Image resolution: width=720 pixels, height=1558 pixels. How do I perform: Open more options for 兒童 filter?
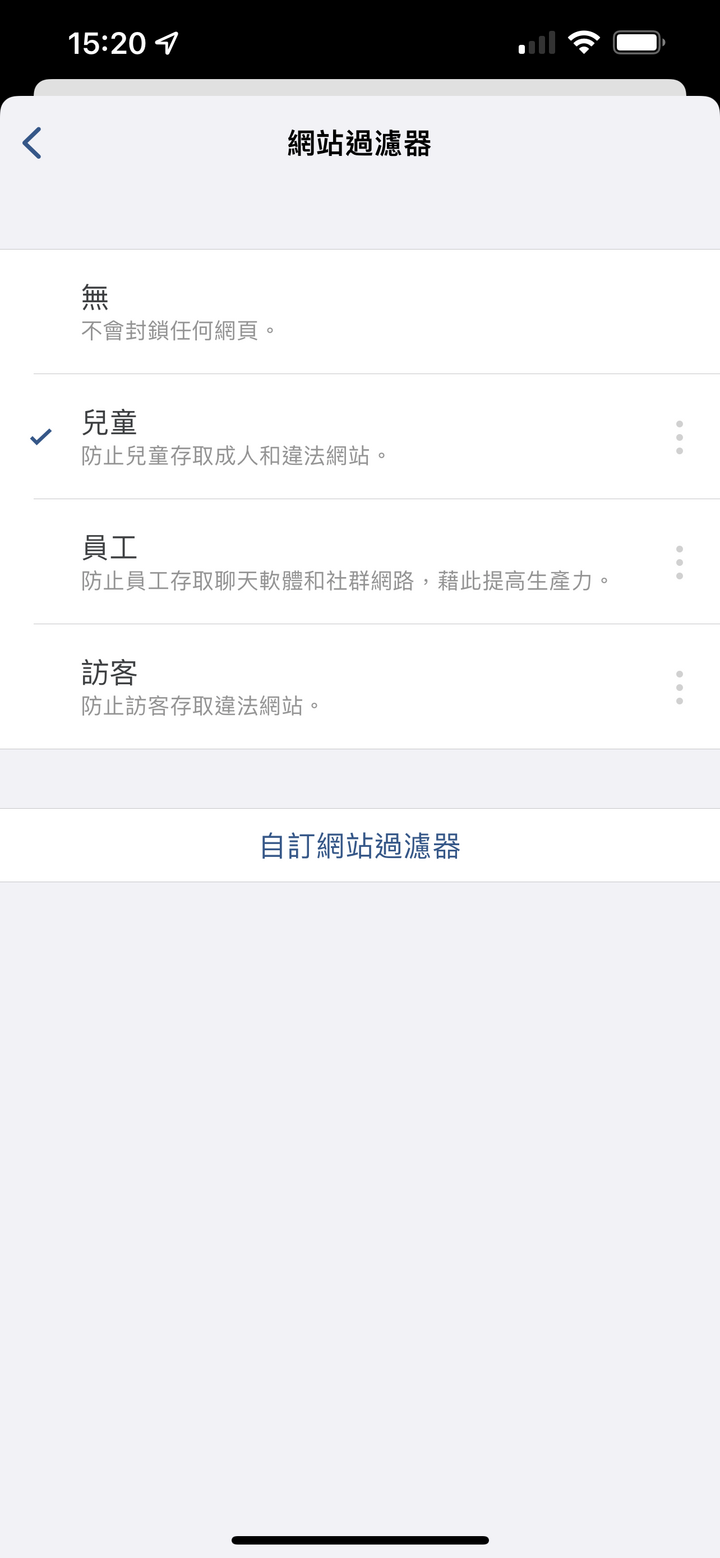tap(679, 437)
